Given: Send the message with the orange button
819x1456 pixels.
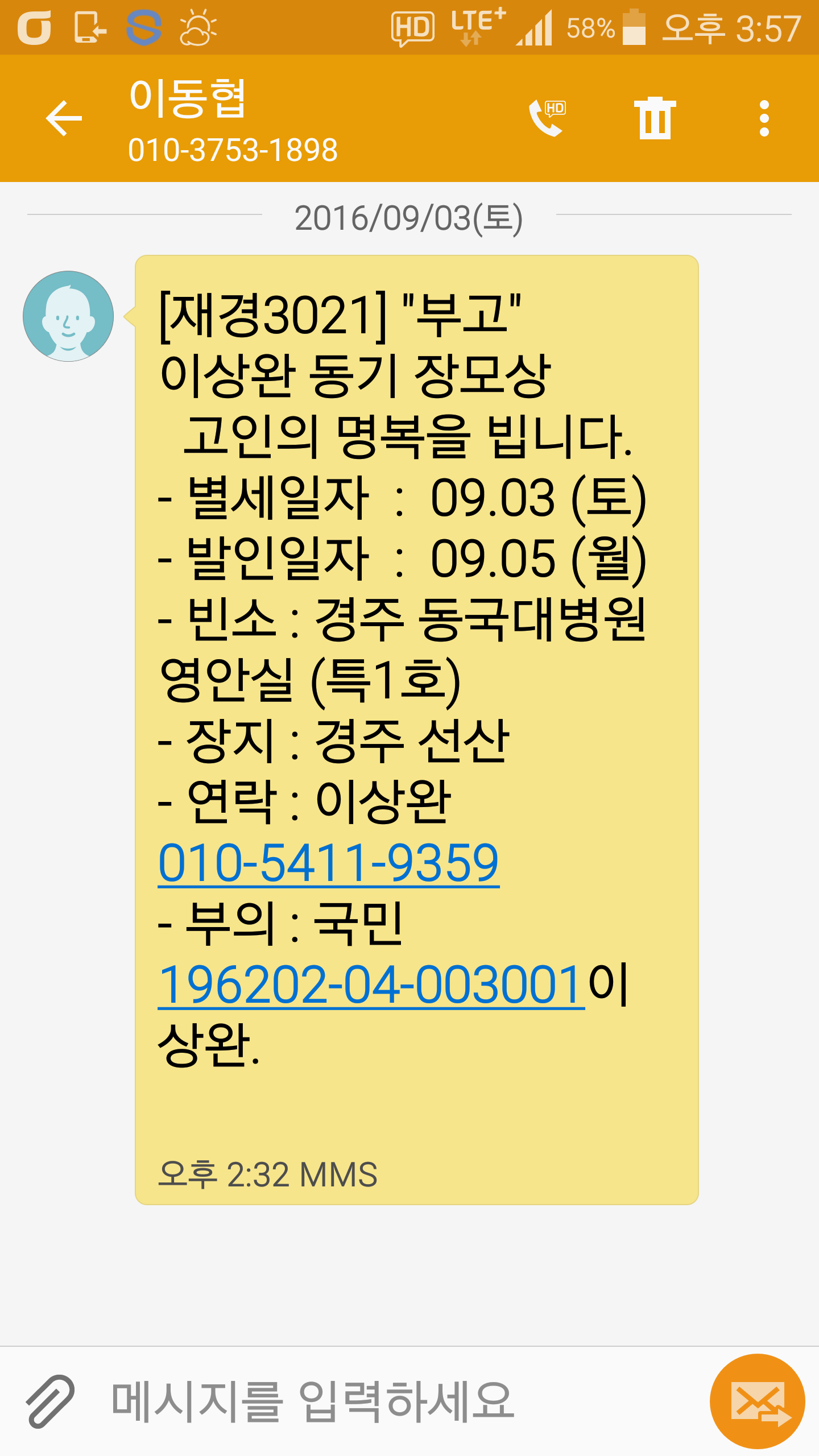Looking at the screenshot, I should (x=758, y=1401).
